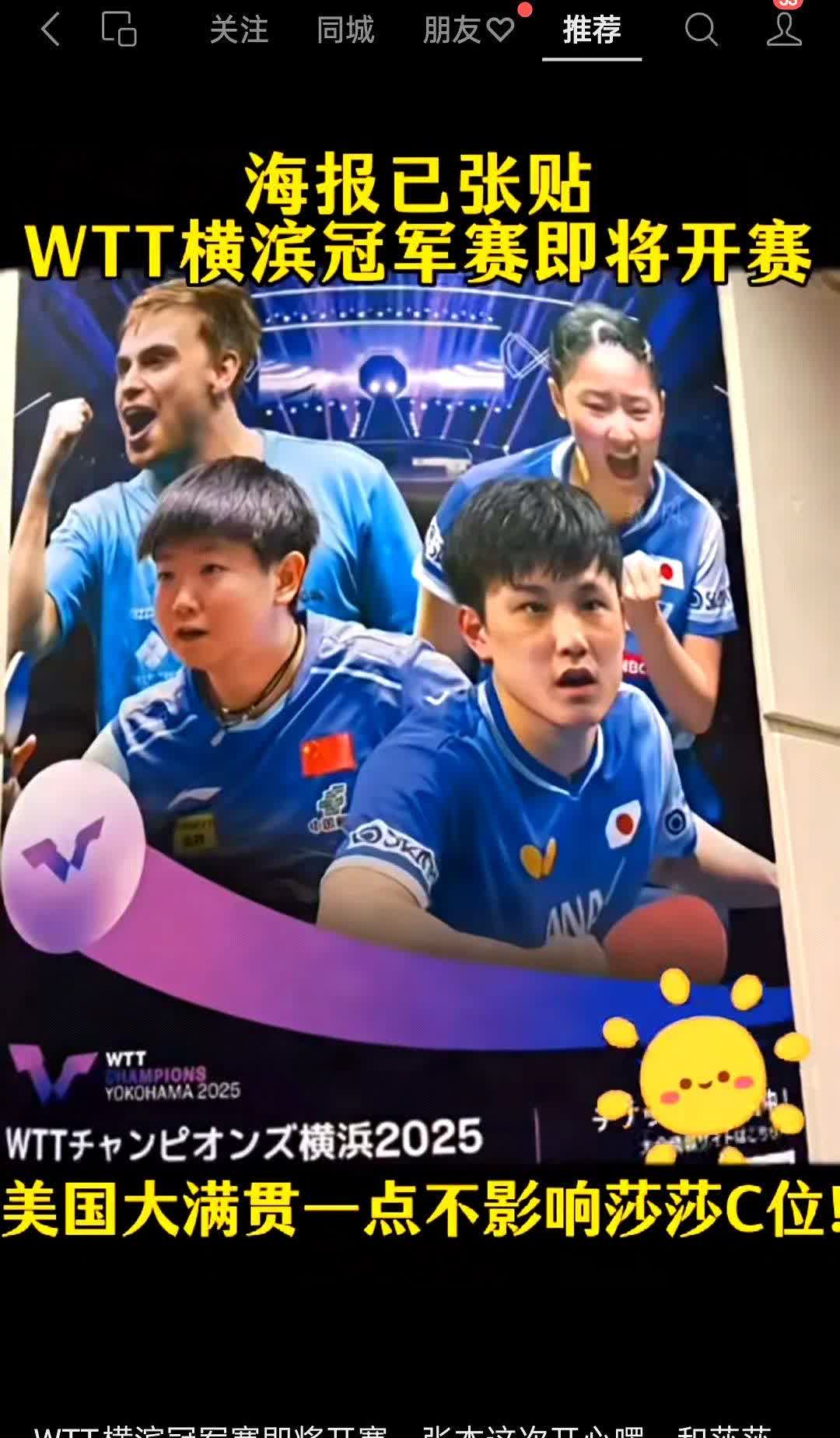The height and width of the screenshot is (1438, 840).
Task: Open the 朋友 tab
Action: 468,30
